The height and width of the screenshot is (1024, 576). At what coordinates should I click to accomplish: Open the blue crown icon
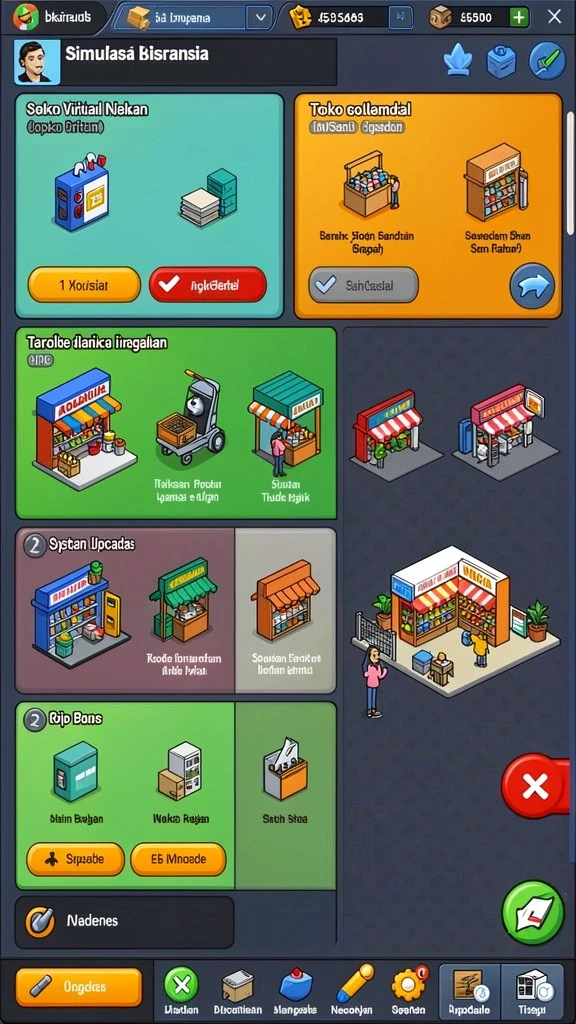point(458,61)
